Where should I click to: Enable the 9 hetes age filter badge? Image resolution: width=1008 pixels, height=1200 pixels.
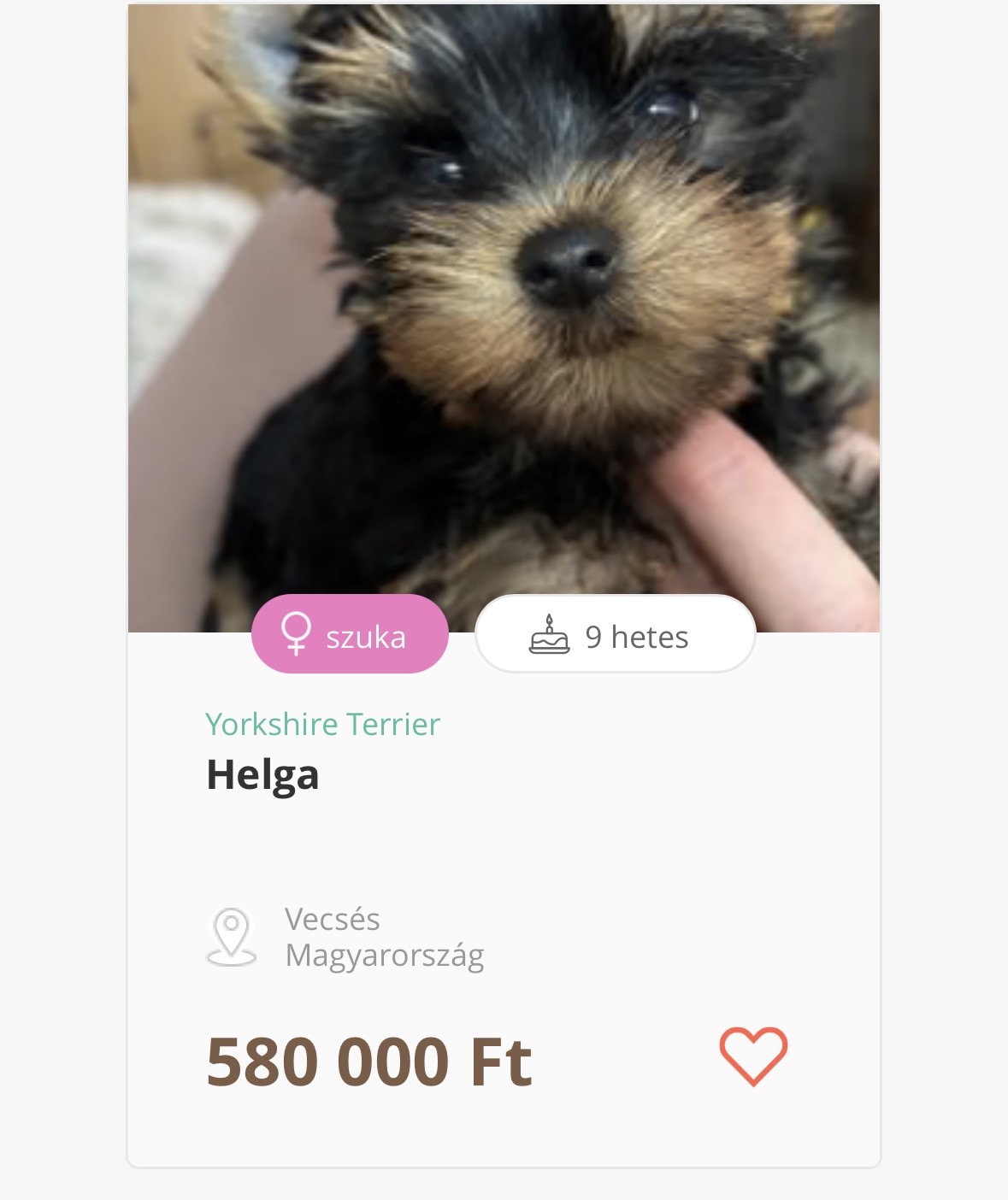[615, 633]
